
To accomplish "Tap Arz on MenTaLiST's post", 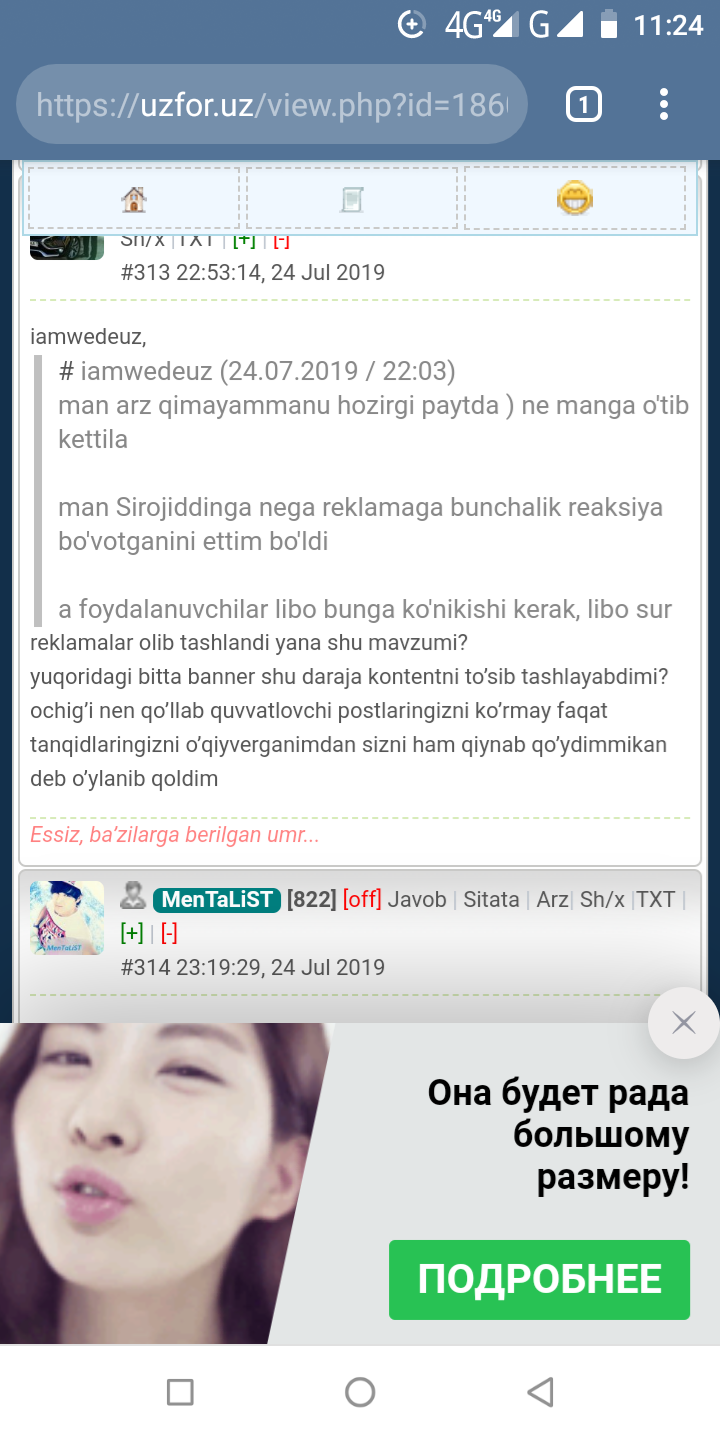I will pos(552,900).
